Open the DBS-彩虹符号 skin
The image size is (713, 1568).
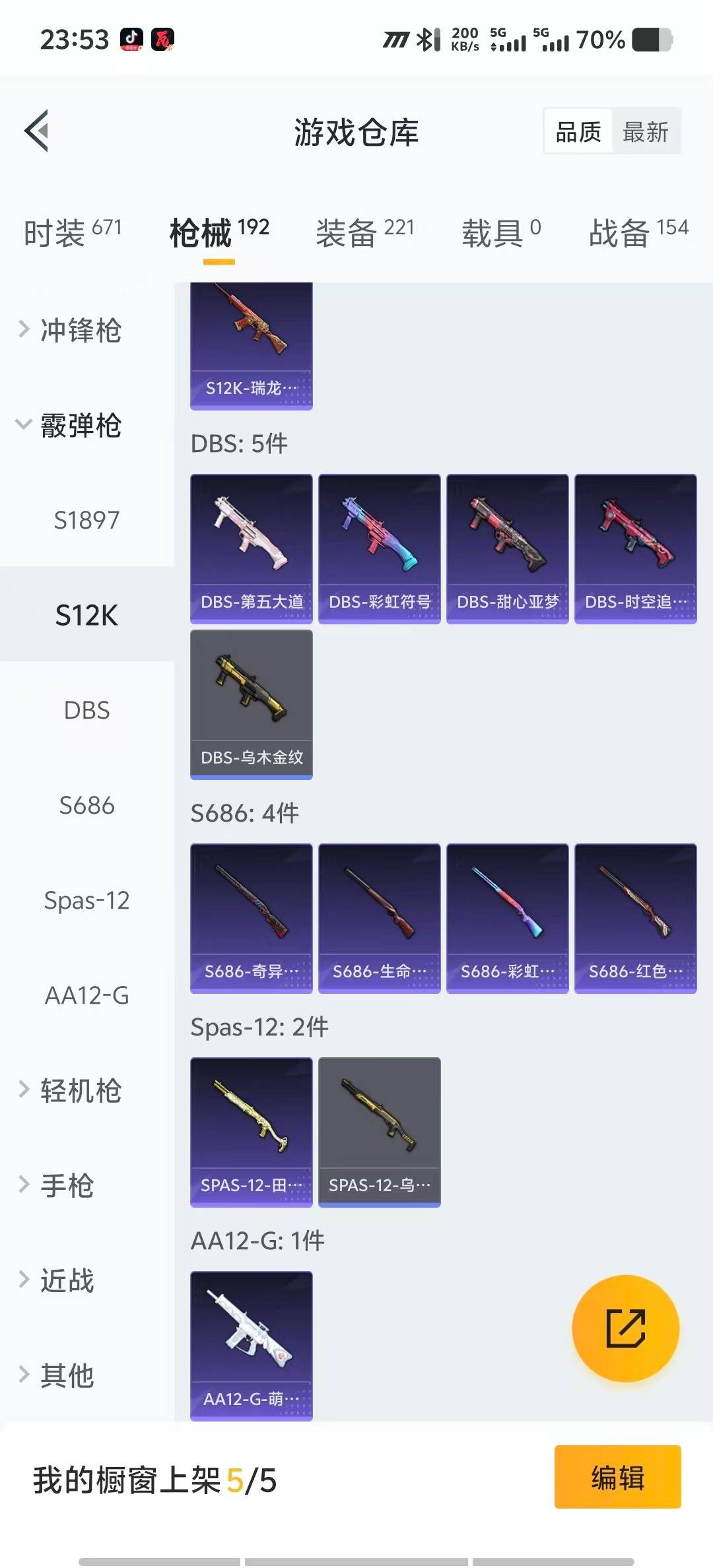click(x=380, y=548)
